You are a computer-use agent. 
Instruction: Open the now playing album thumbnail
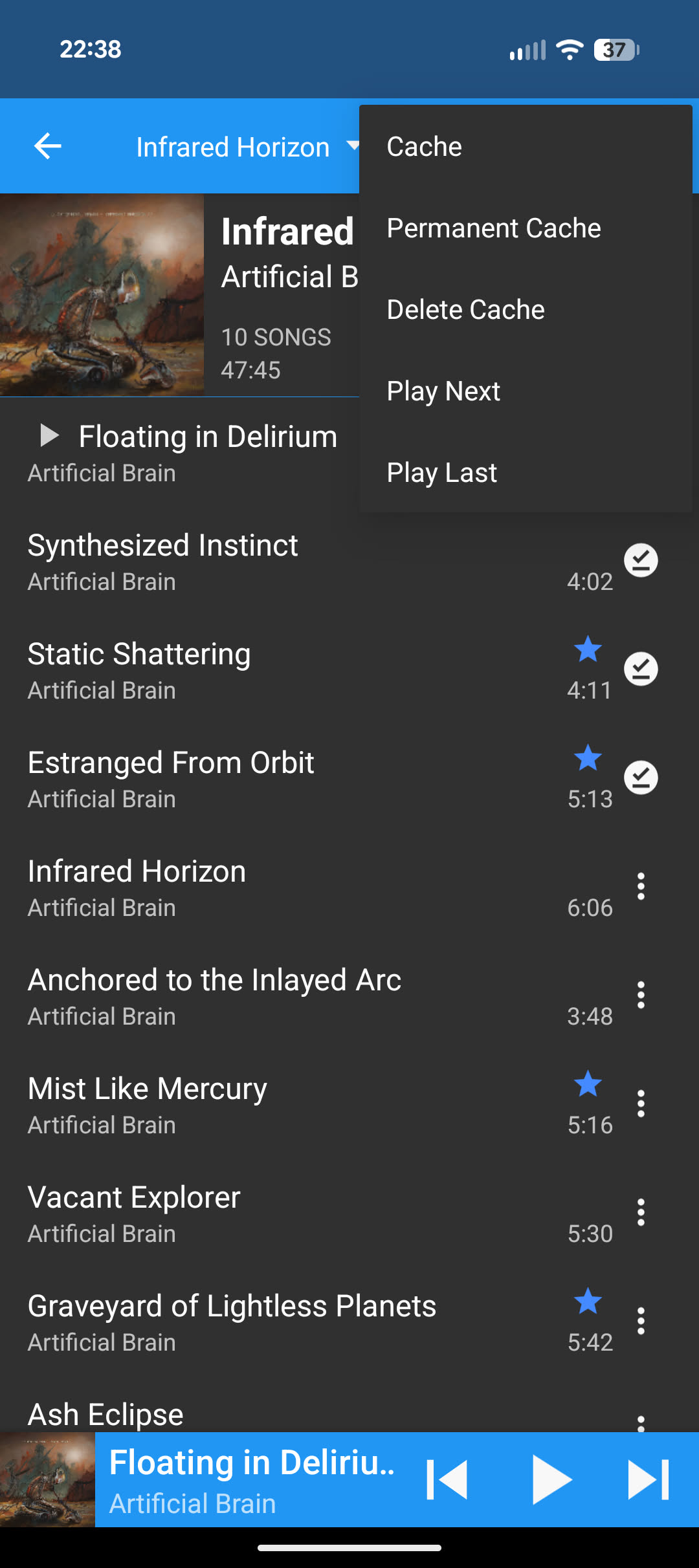[x=47, y=1479]
